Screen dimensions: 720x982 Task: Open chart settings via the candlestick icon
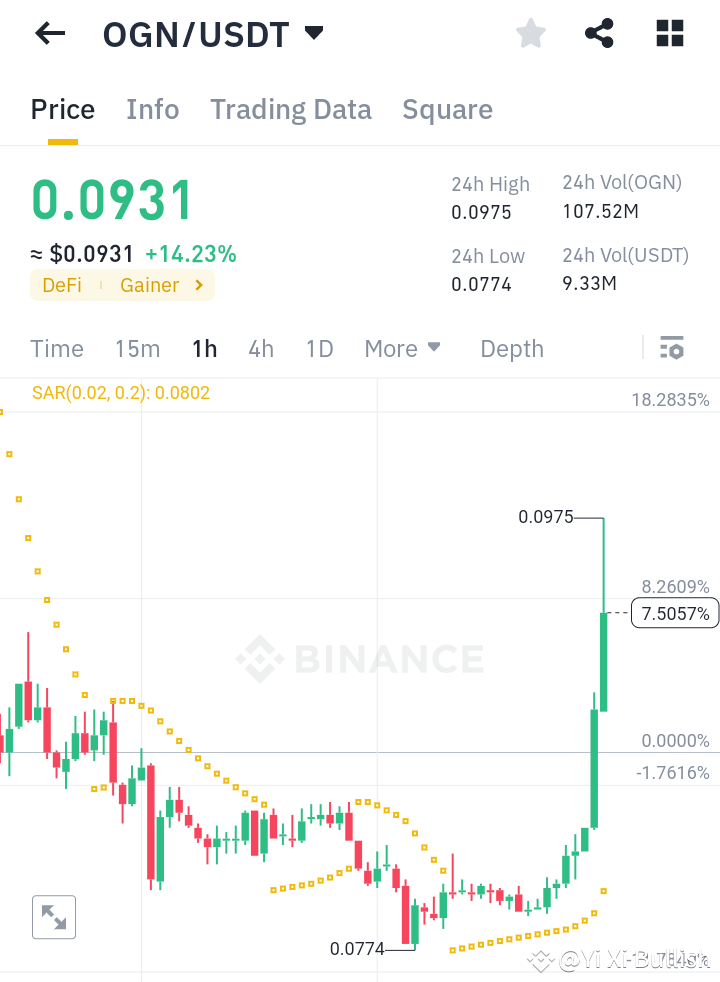[672, 348]
